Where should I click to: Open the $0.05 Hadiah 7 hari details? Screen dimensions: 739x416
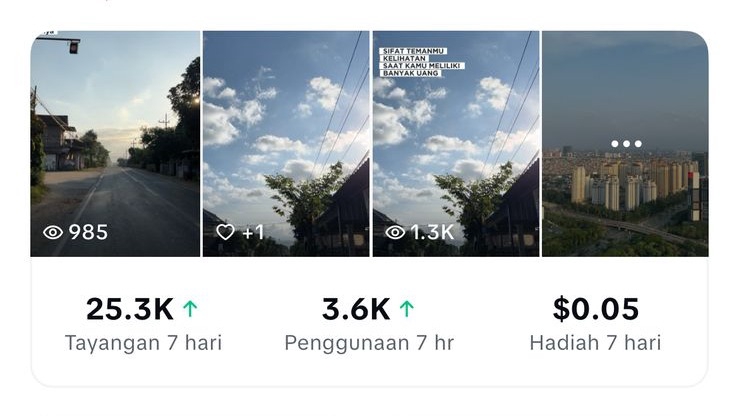point(595,324)
